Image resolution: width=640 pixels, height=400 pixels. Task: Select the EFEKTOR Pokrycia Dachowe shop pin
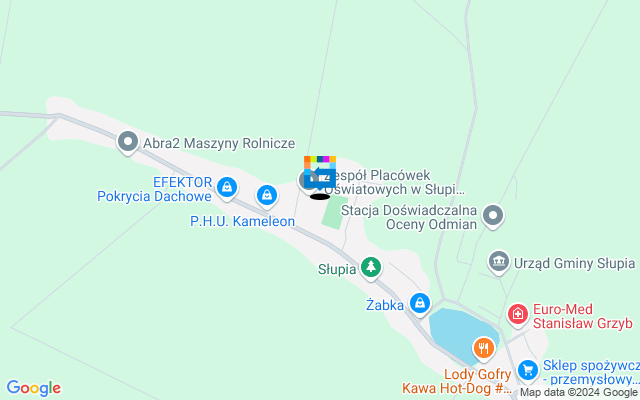(227, 186)
